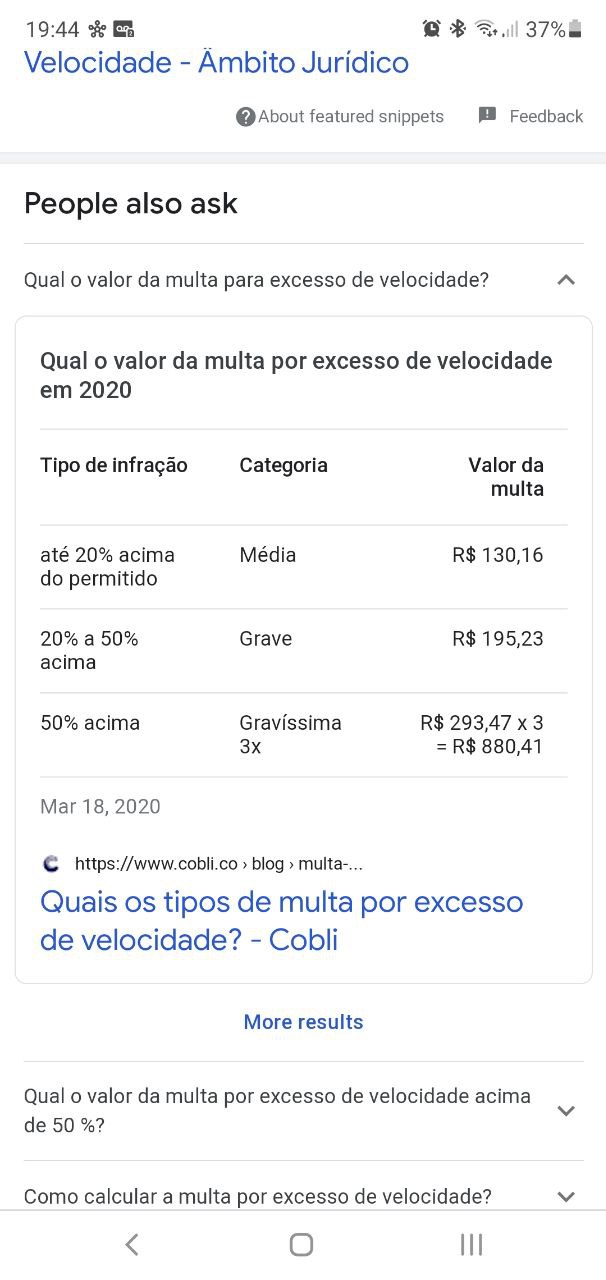
Task: Collapse the question about multa para excesso
Action: pyautogui.click(x=303, y=280)
